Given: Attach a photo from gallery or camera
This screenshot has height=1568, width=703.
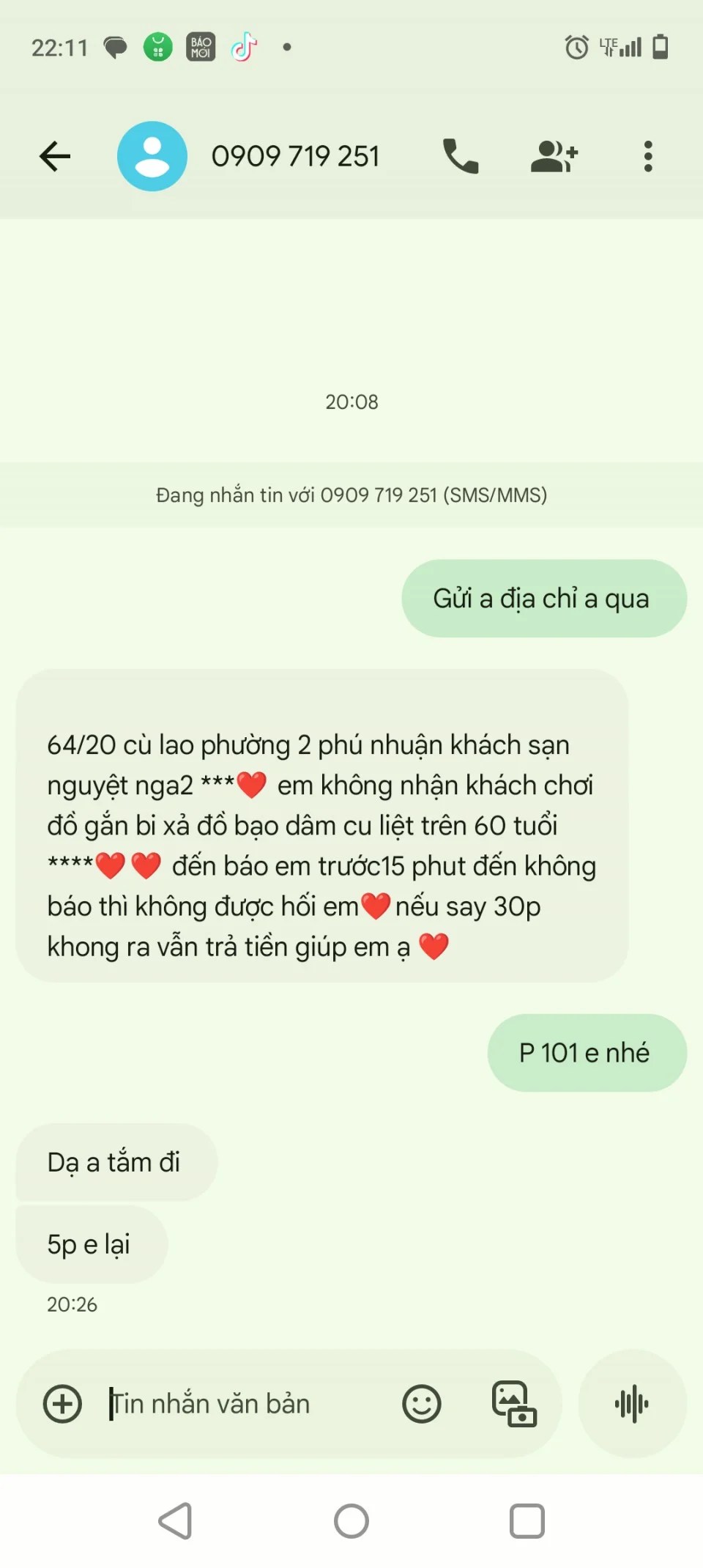Looking at the screenshot, I should point(514,1404).
